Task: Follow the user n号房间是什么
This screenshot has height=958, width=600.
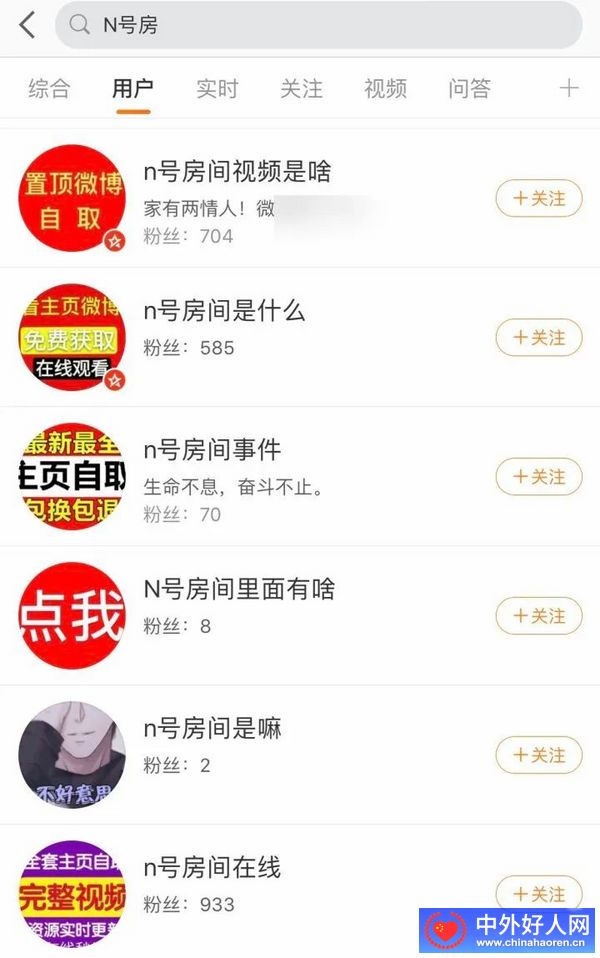Action: (538, 338)
